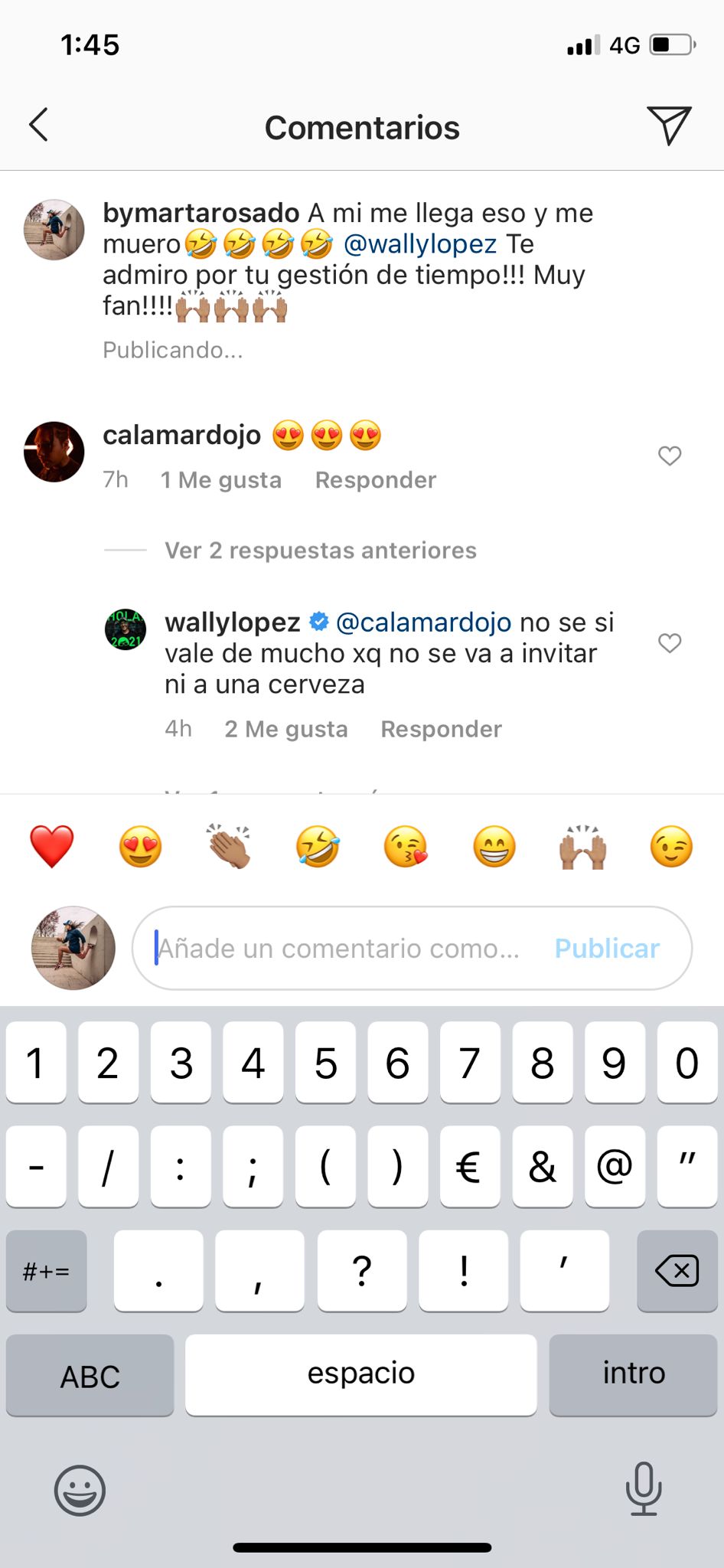Expand Ver 2 respuestas anteriores
This screenshot has height=1568, width=724.
tap(320, 550)
